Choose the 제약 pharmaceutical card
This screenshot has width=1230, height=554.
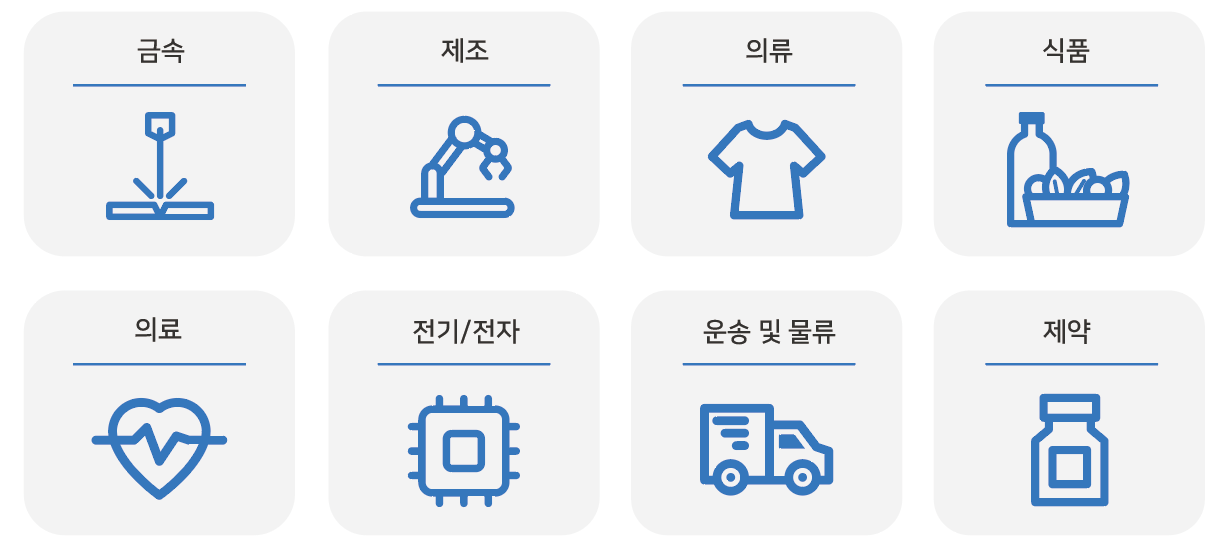[1069, 413]
